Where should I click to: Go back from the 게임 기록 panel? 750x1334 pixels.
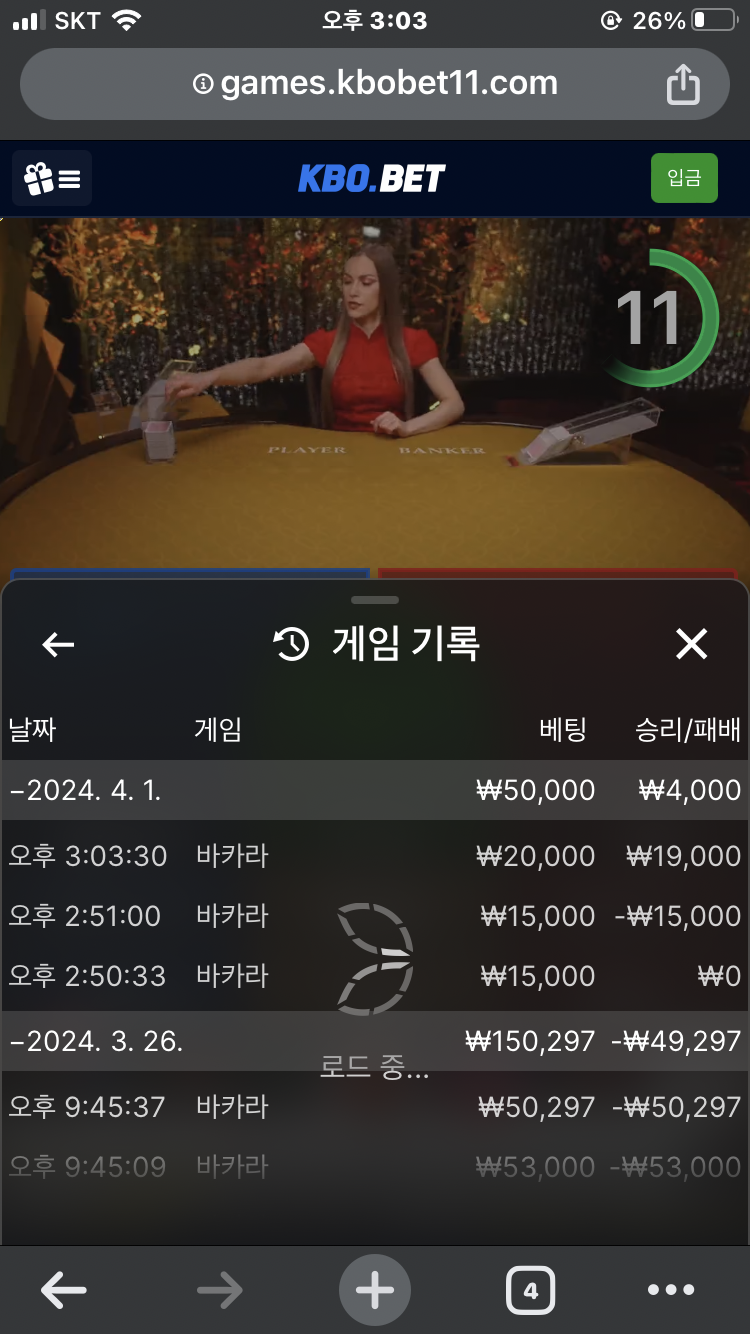[58, 645]
